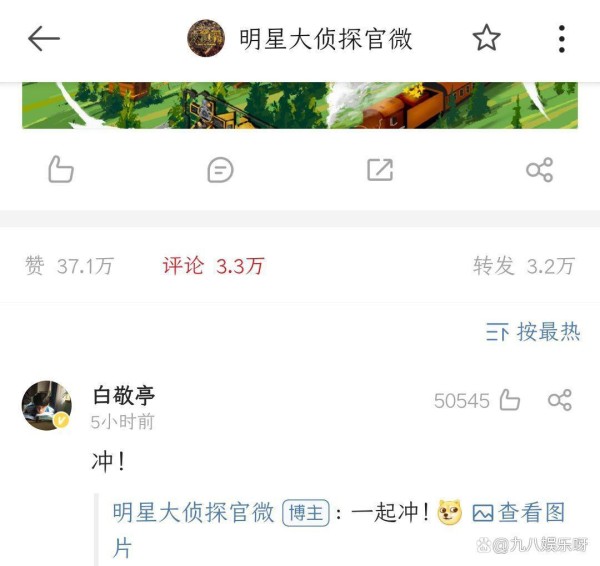Open the three-dot overflow menu
Image resolution: width=600 pixels, height=566 pixels.
pos(562,39)
